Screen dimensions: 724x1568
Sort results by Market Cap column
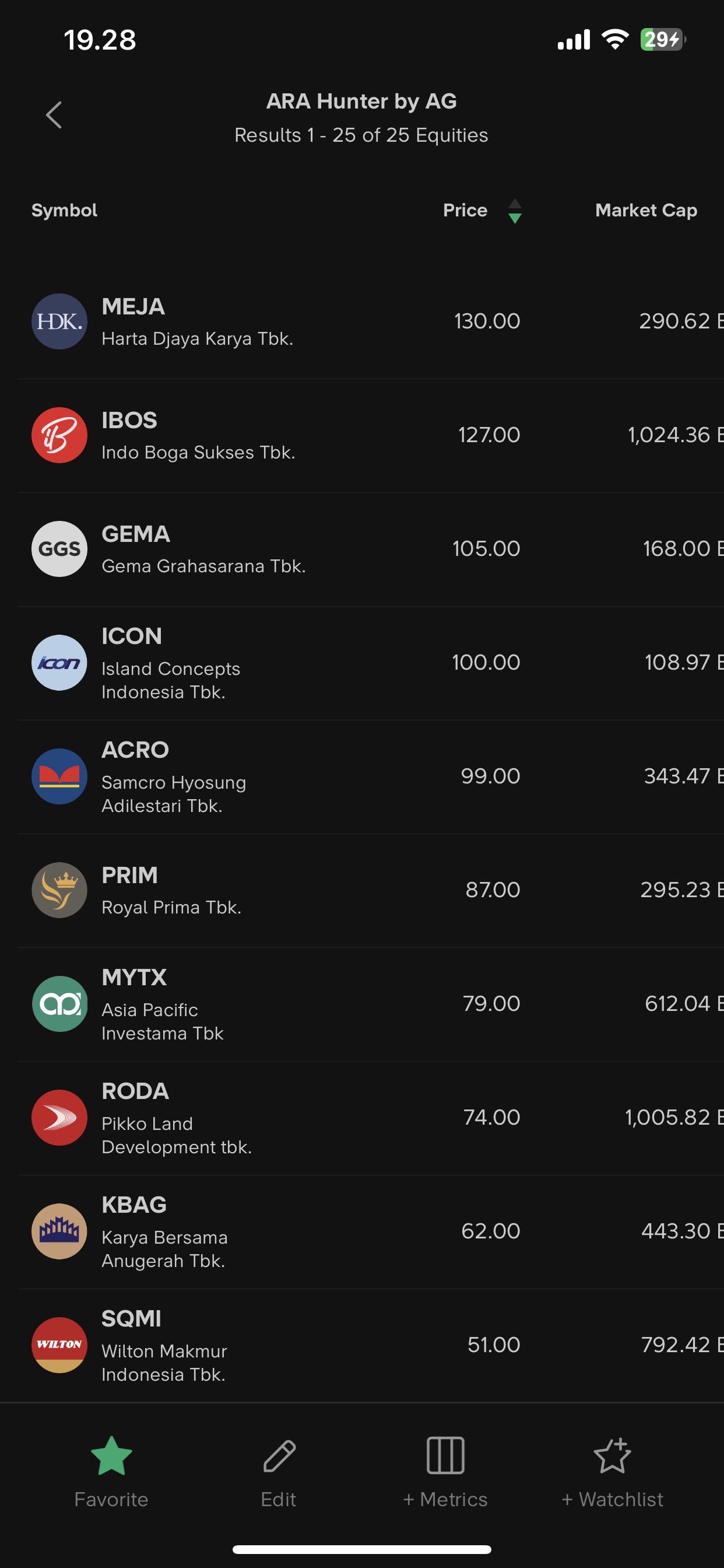click(x=645, y=211)
